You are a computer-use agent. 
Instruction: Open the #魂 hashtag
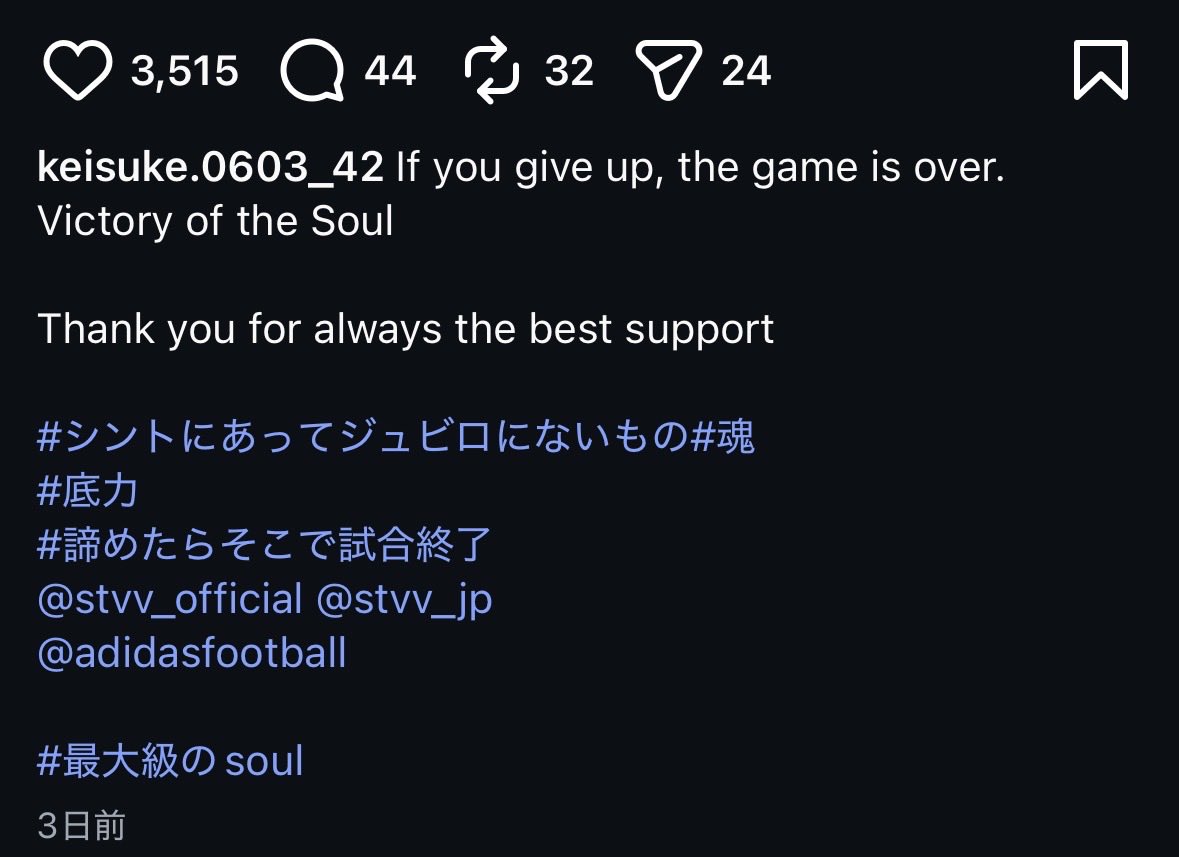click(x=723, y=437)
